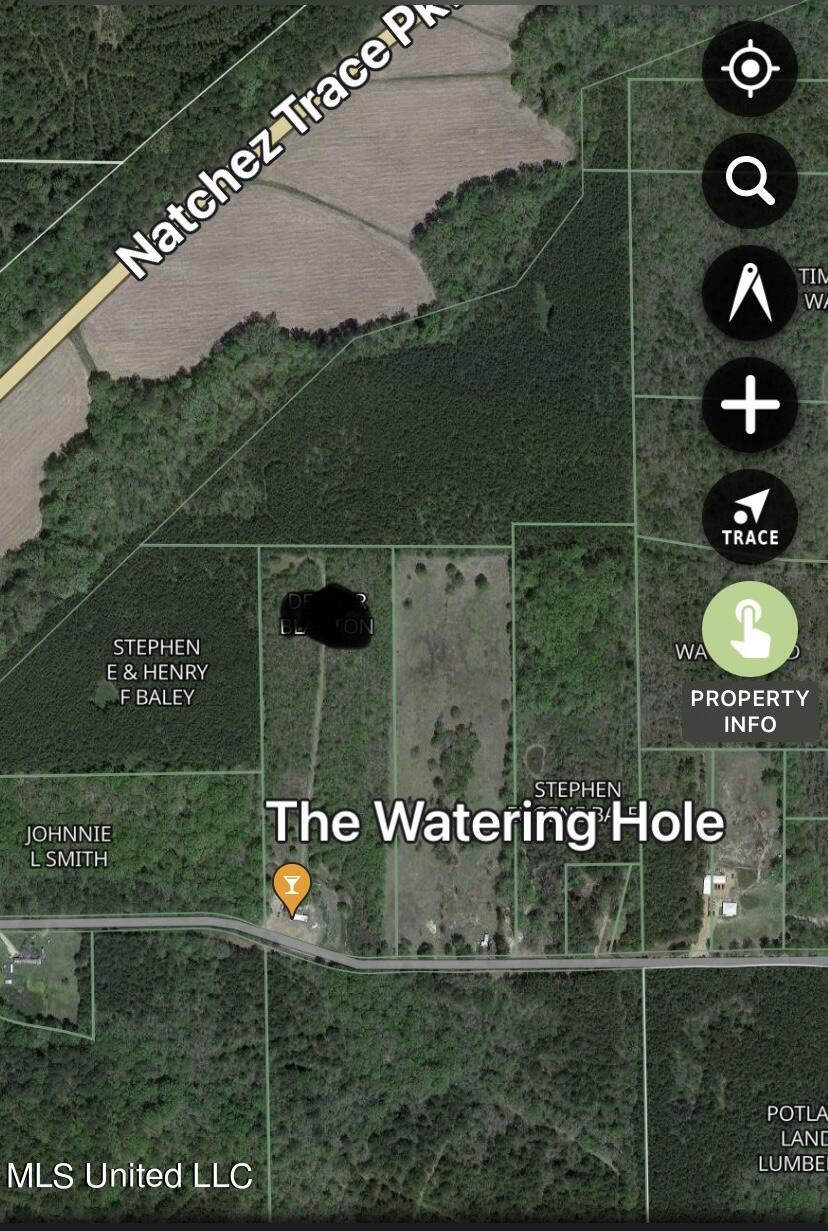Center the map on my location
The width and height of the screenshot is (828, 1231).
click(x=750, y=69)
